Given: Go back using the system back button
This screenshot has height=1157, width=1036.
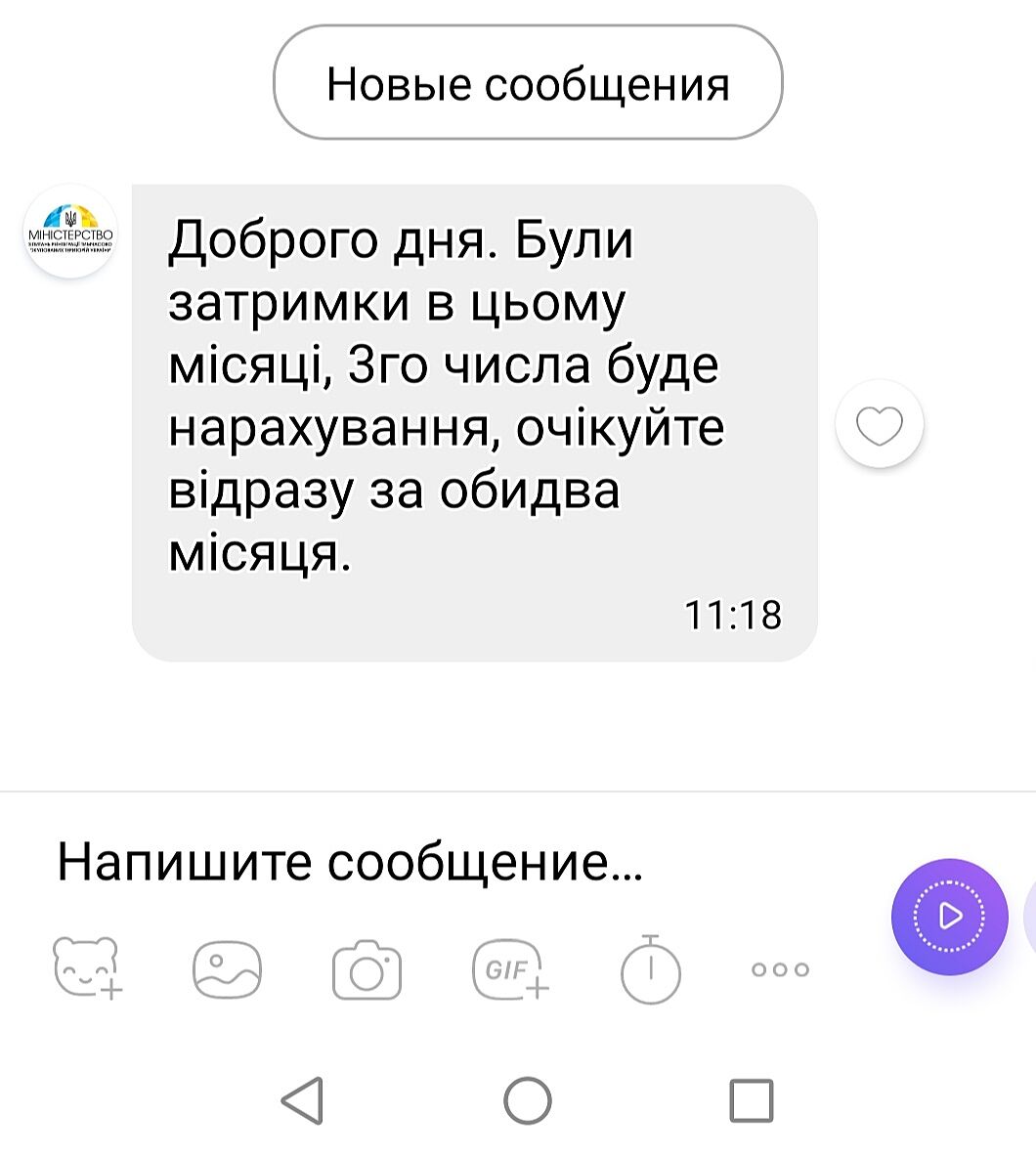Looking at the screenshot, I should 303,1100.
